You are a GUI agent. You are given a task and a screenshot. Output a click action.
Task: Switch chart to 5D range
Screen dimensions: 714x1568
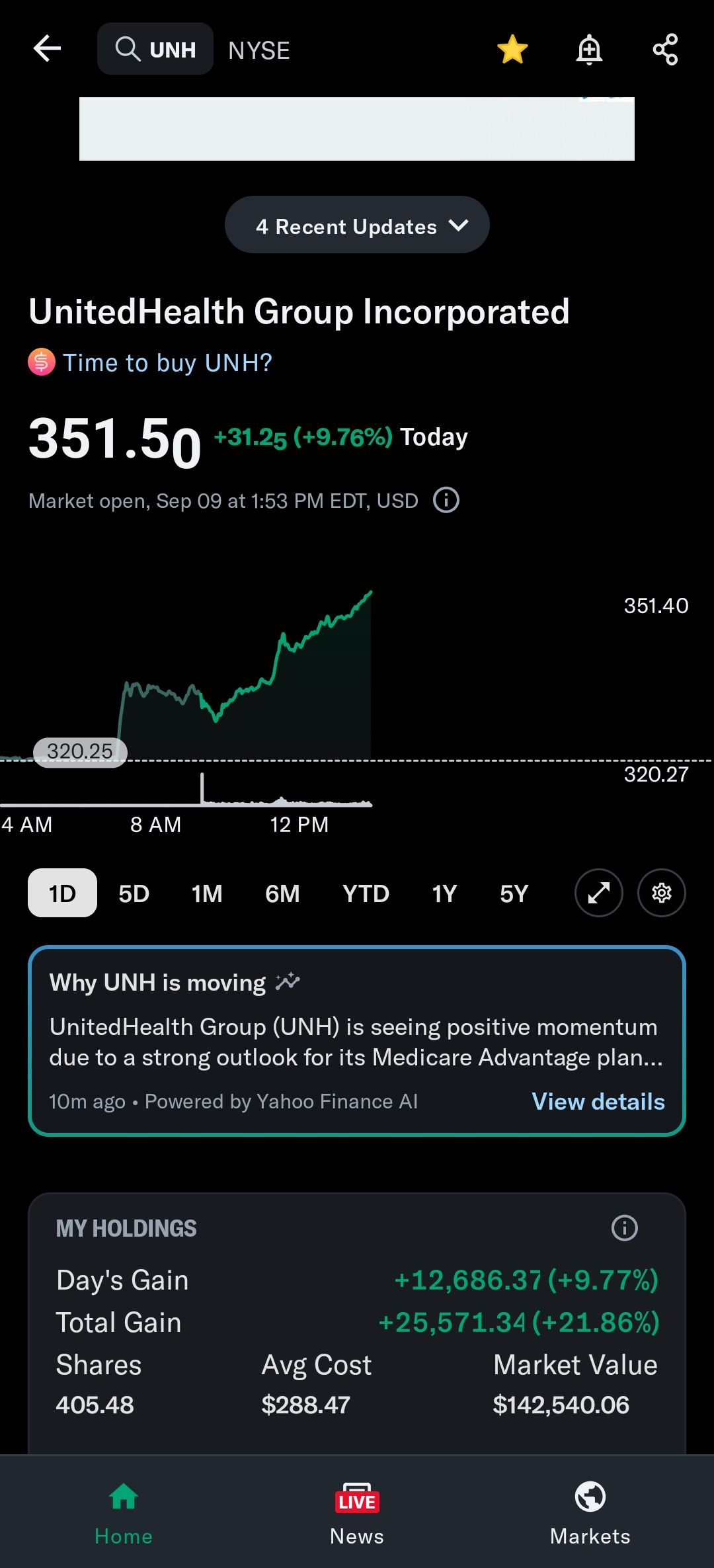[x=134, y=893]
